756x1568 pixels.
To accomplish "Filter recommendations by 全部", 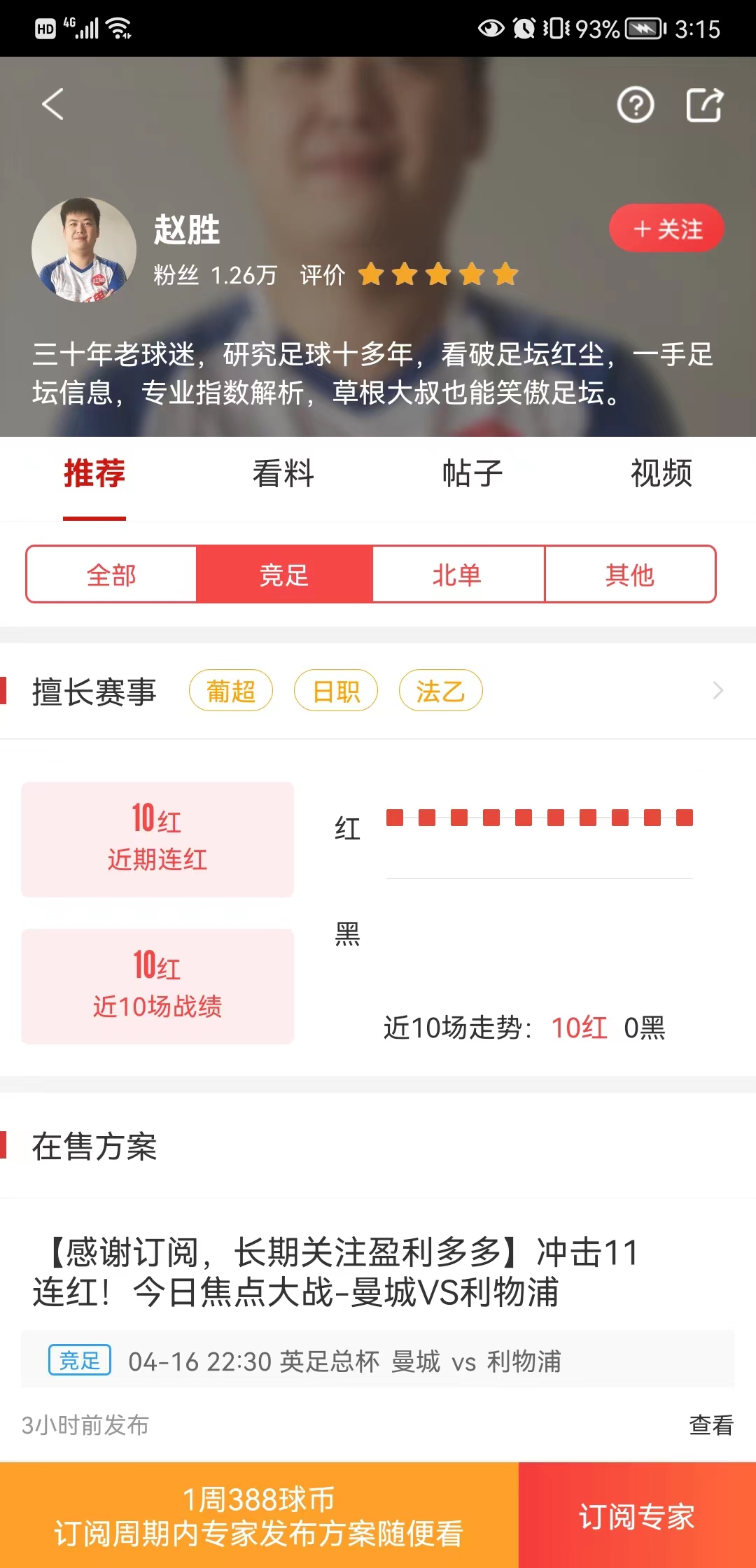I will pyautogui.click(x=111, y=575).
